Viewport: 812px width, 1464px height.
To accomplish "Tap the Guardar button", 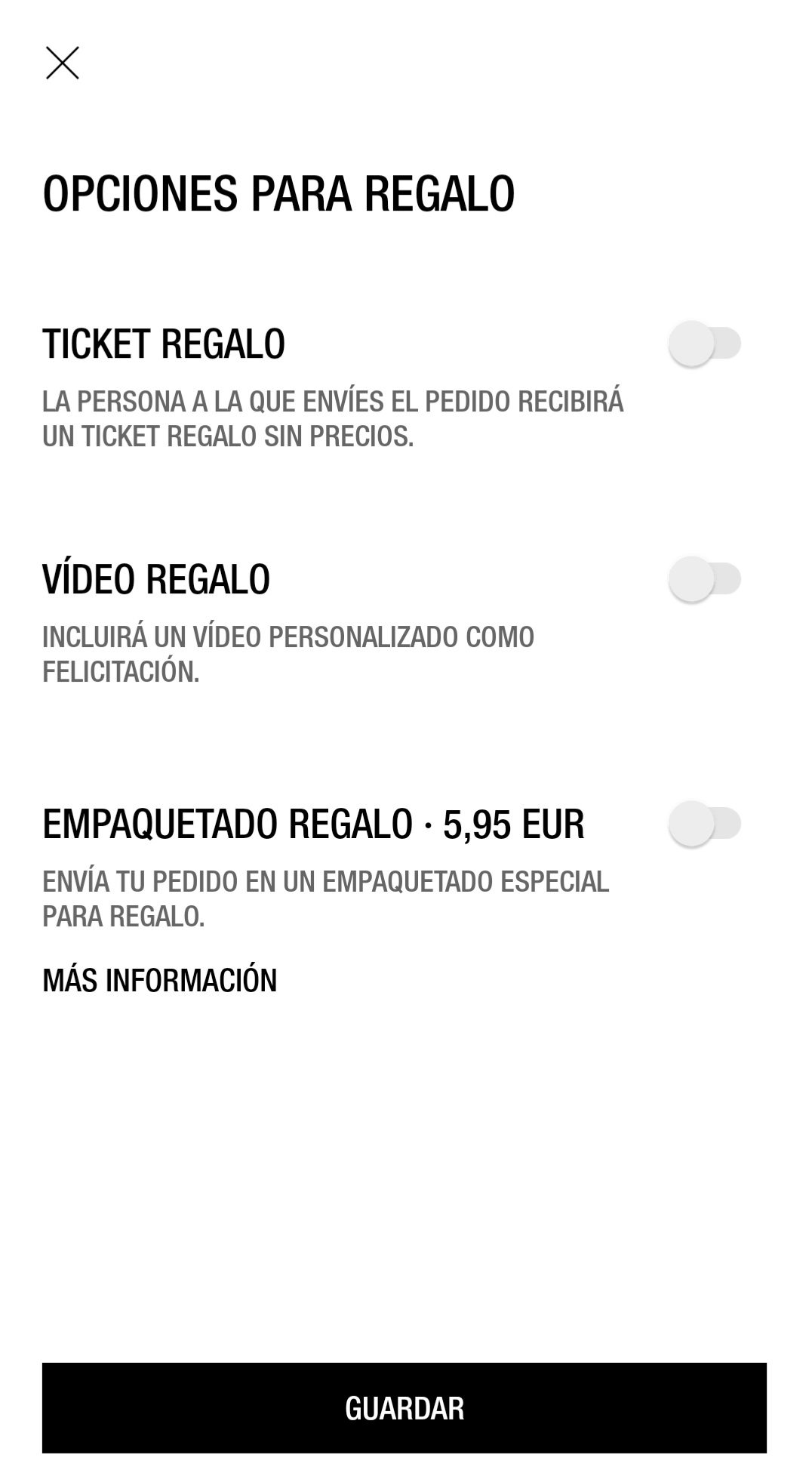I will 404,1408.
